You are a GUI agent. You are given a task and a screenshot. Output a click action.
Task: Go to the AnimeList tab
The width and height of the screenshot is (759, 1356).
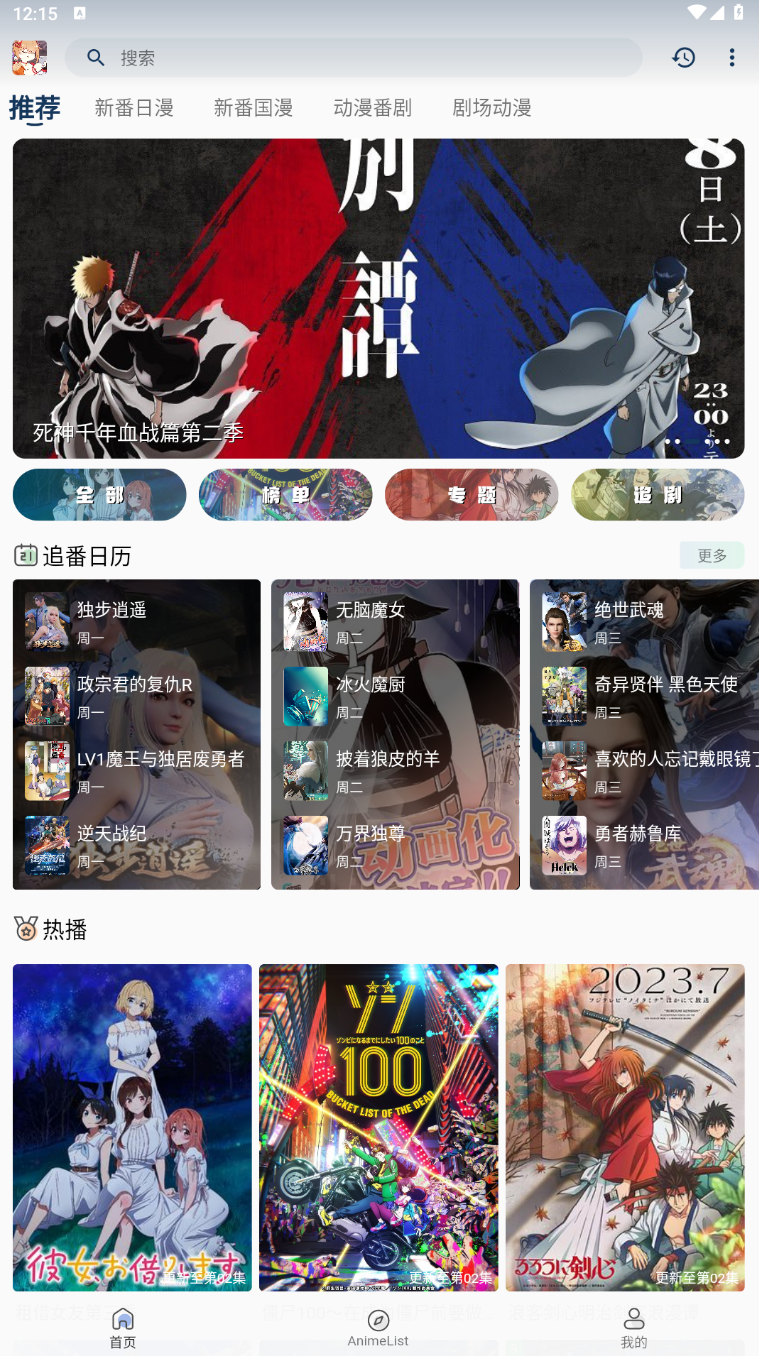click(378, 1328)
